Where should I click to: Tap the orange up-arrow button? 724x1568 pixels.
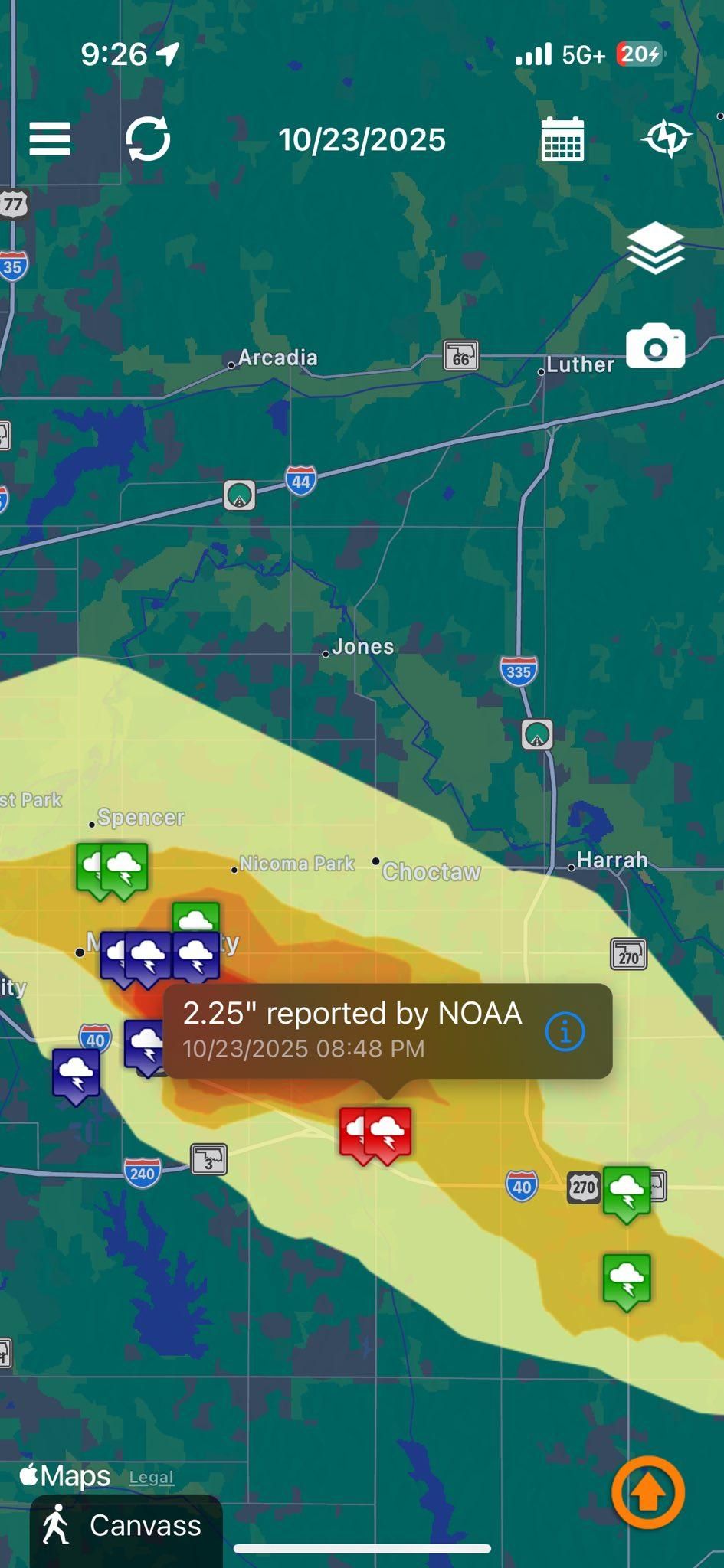pos(647,1492)
